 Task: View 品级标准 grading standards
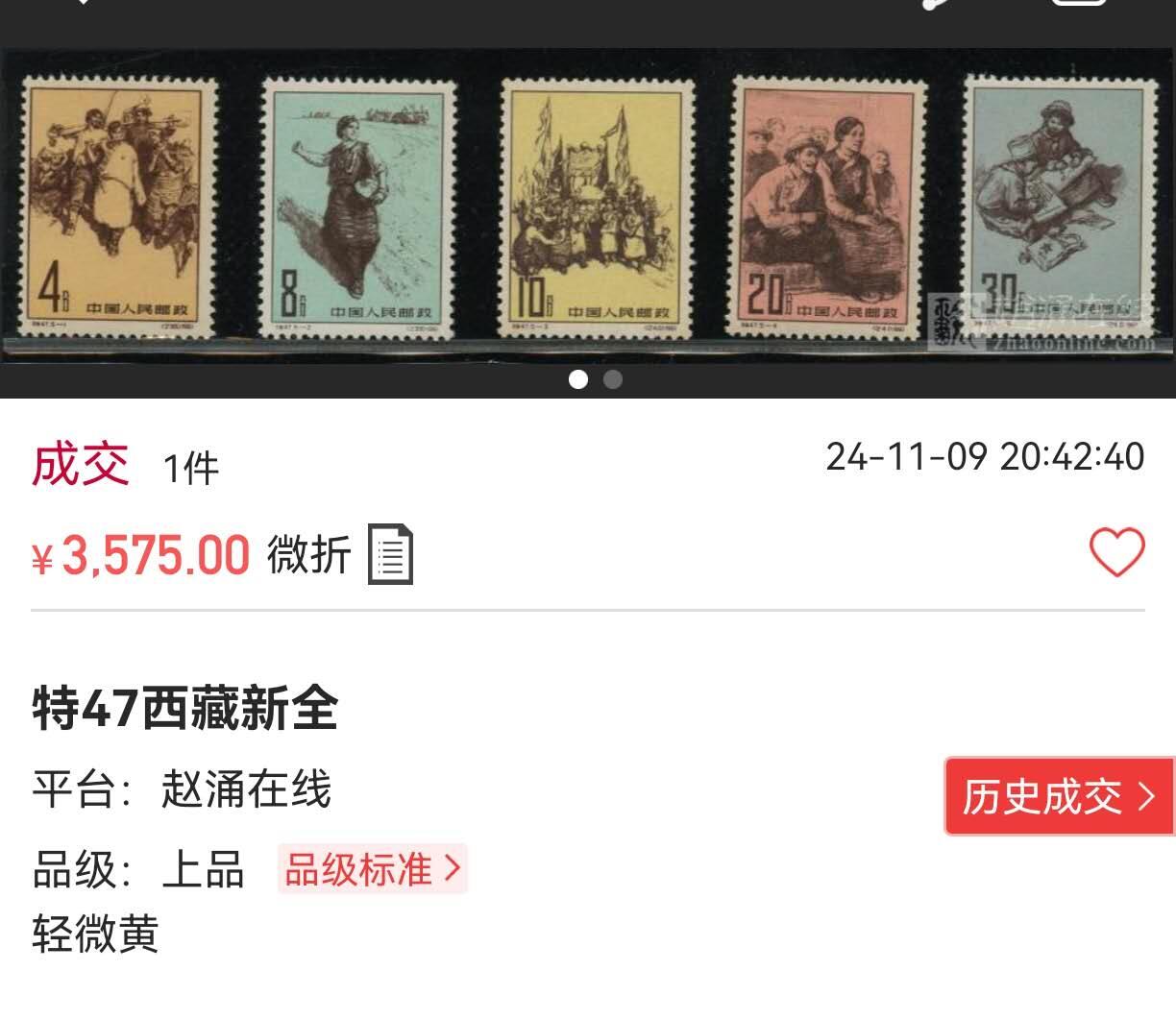point(373,869)
